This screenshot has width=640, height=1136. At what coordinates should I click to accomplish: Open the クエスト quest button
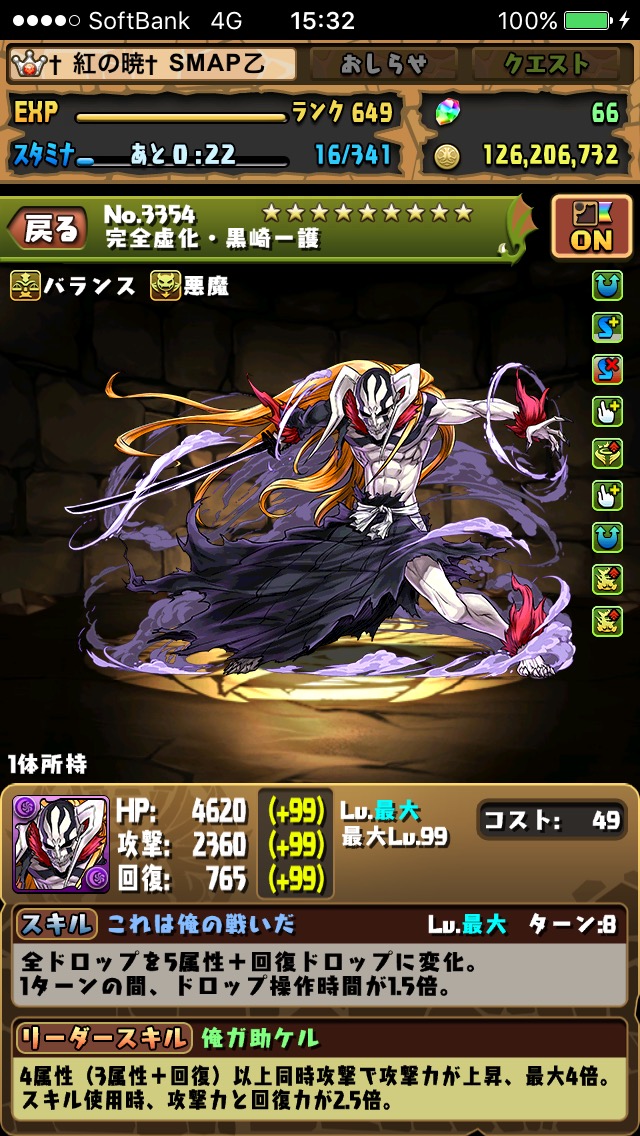547,65
